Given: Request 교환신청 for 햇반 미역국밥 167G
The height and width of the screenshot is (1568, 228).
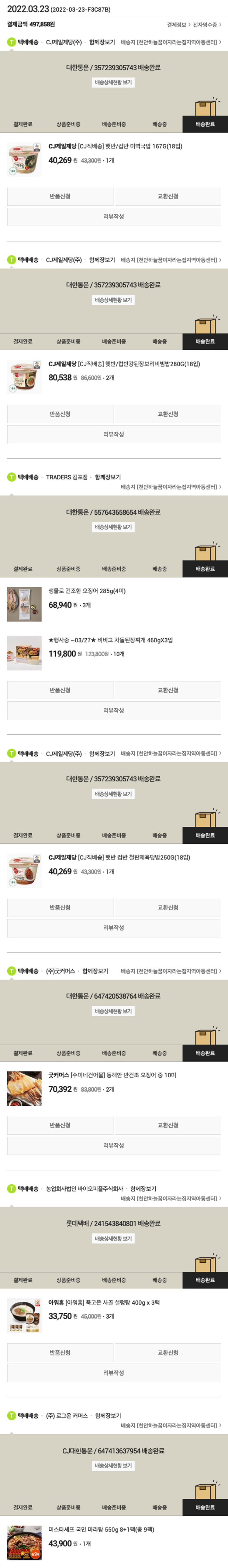Looking at the screenshot, I should pos(168,197).
